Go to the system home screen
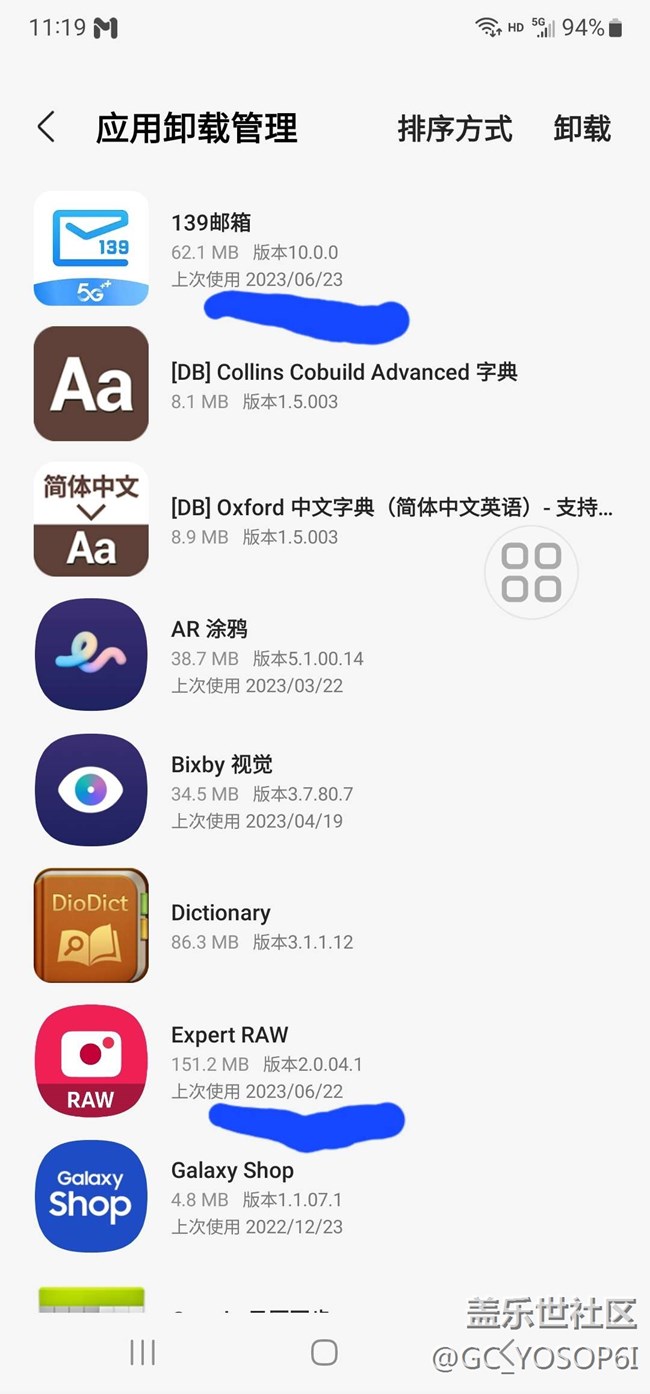The height and width of the screenshot is (1394, 650). [324, 1353]
